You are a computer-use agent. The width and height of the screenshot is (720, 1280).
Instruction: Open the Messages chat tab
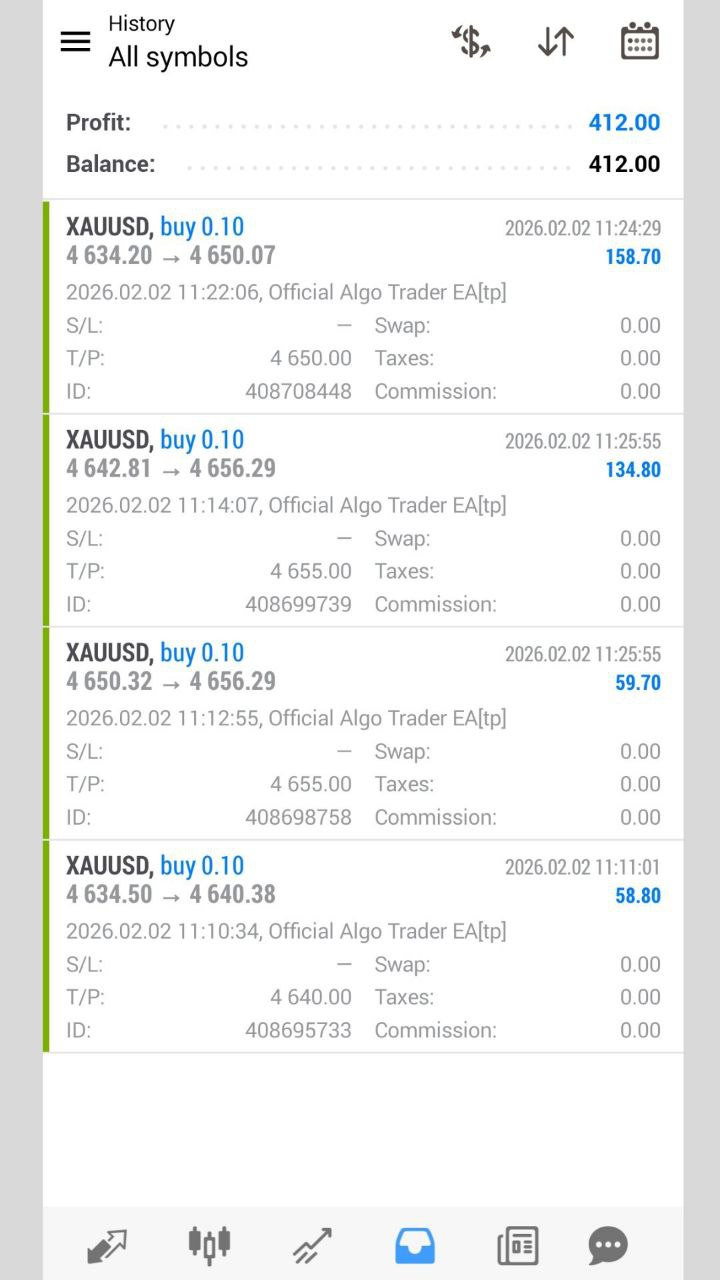pyautogui.click(x=607, y=1246)
